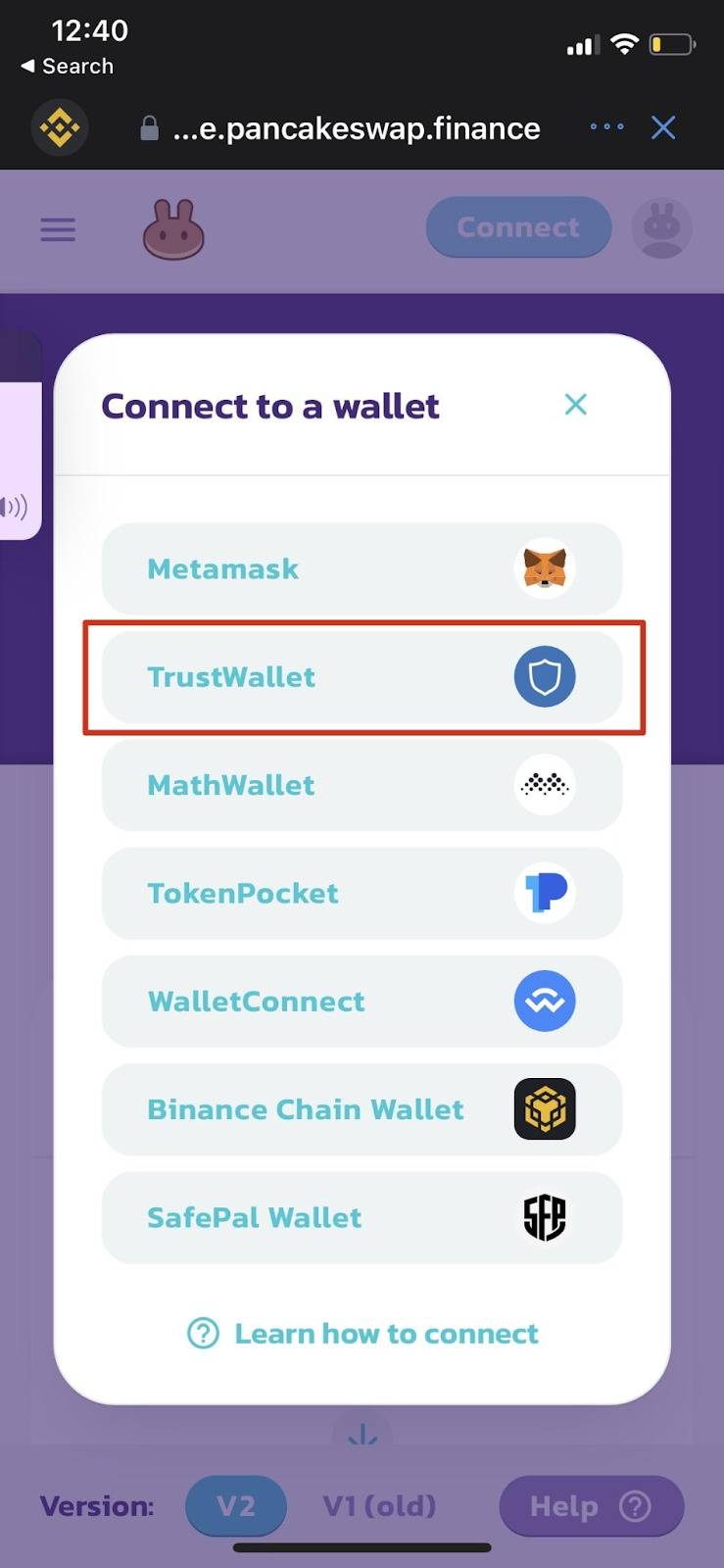Screen dimensions: 724x1568
Task: Choose TrustWallet option
Action: (x=362, y=677)
